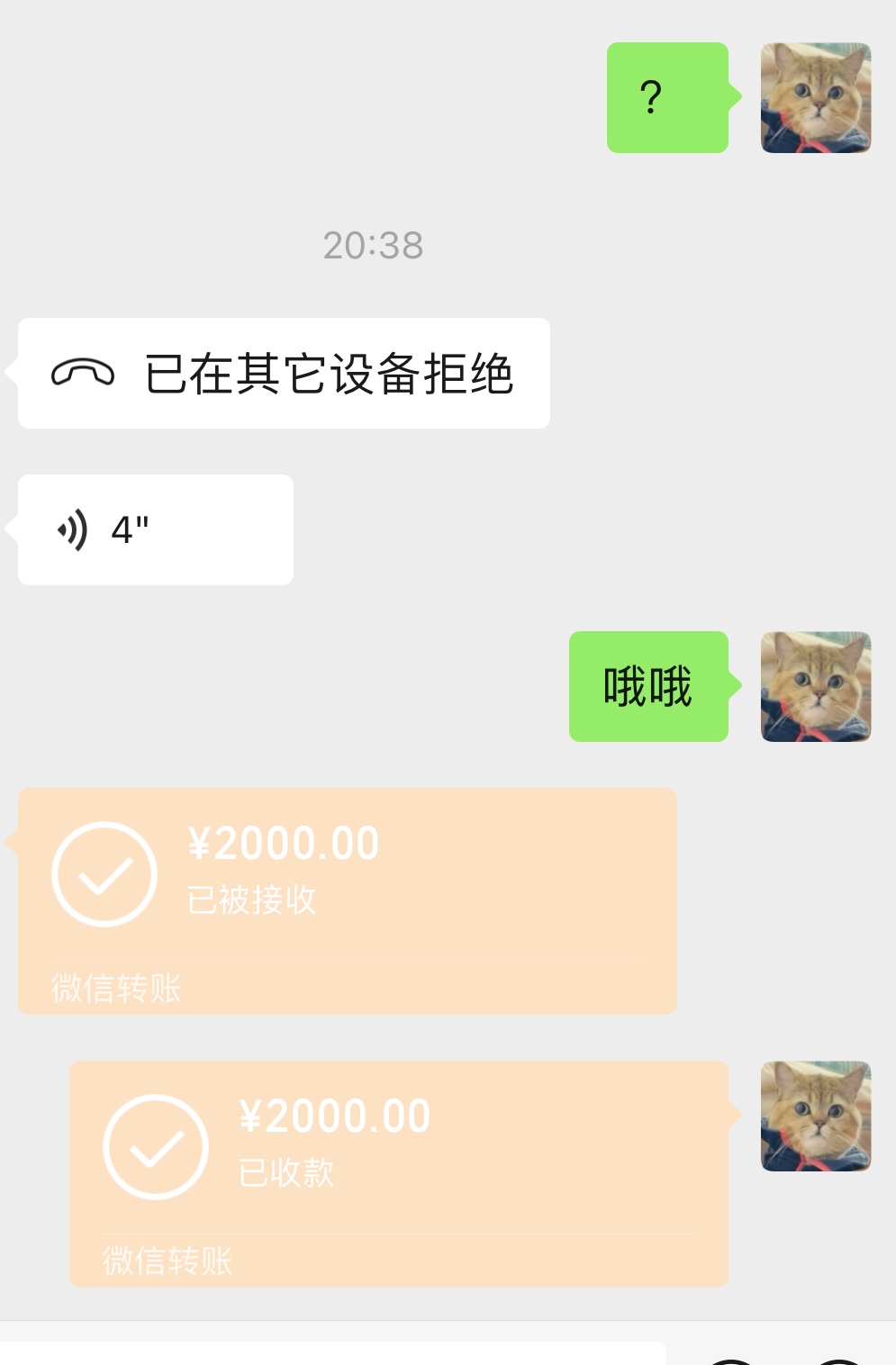Focus the message input field
Image resolution: width=896 pixels, height=1365 pixels.
click(333, 1353)
